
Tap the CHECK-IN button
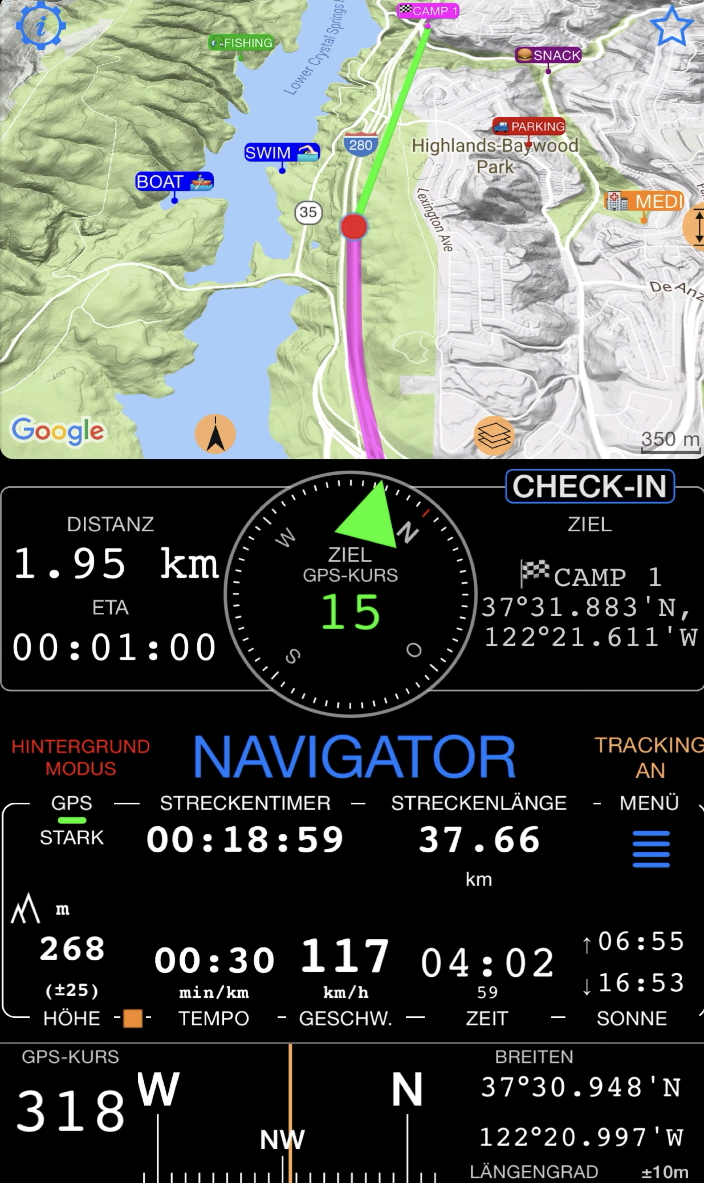(590, 487)
